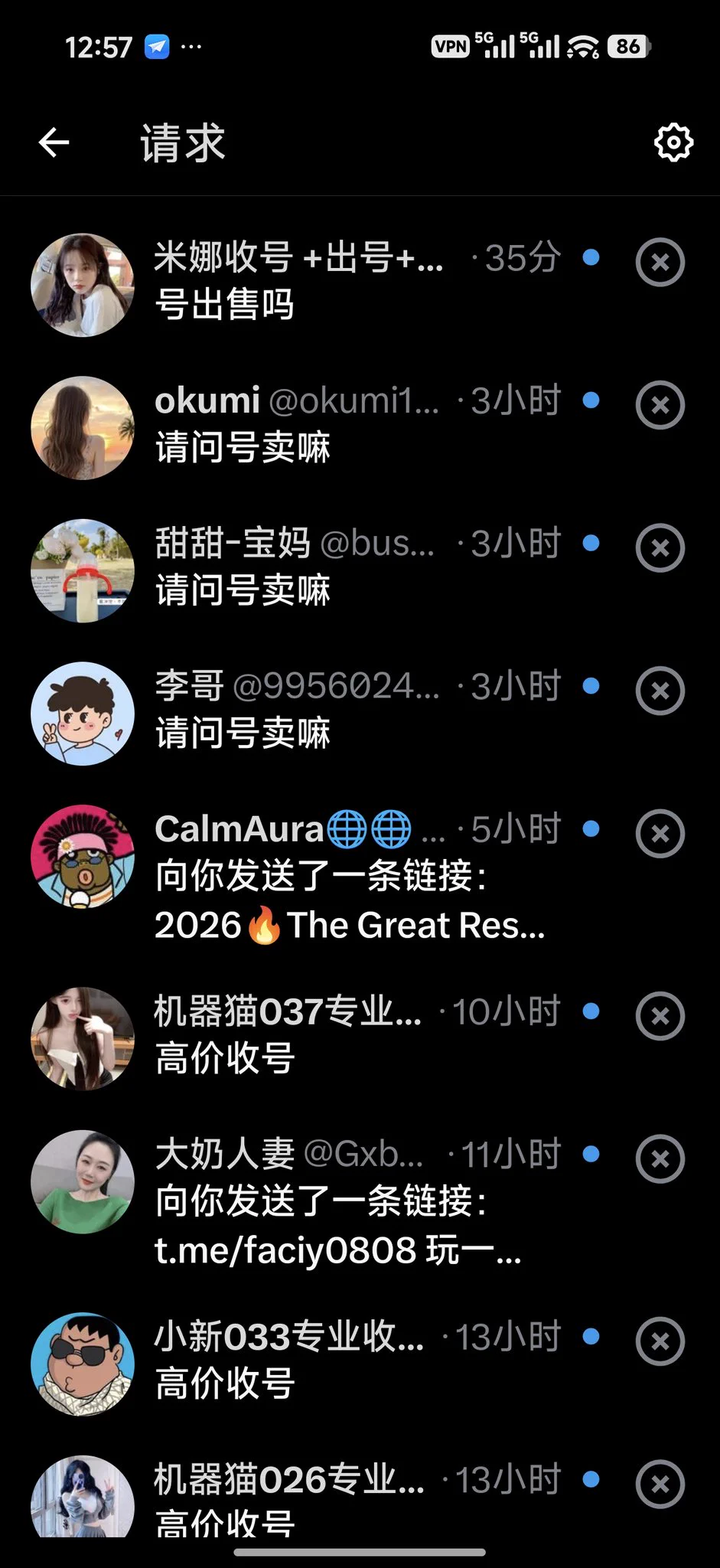The width and height of the screenshot is (720, 1568).
Task: Delete okumi's message request
Action: point(660,406)
